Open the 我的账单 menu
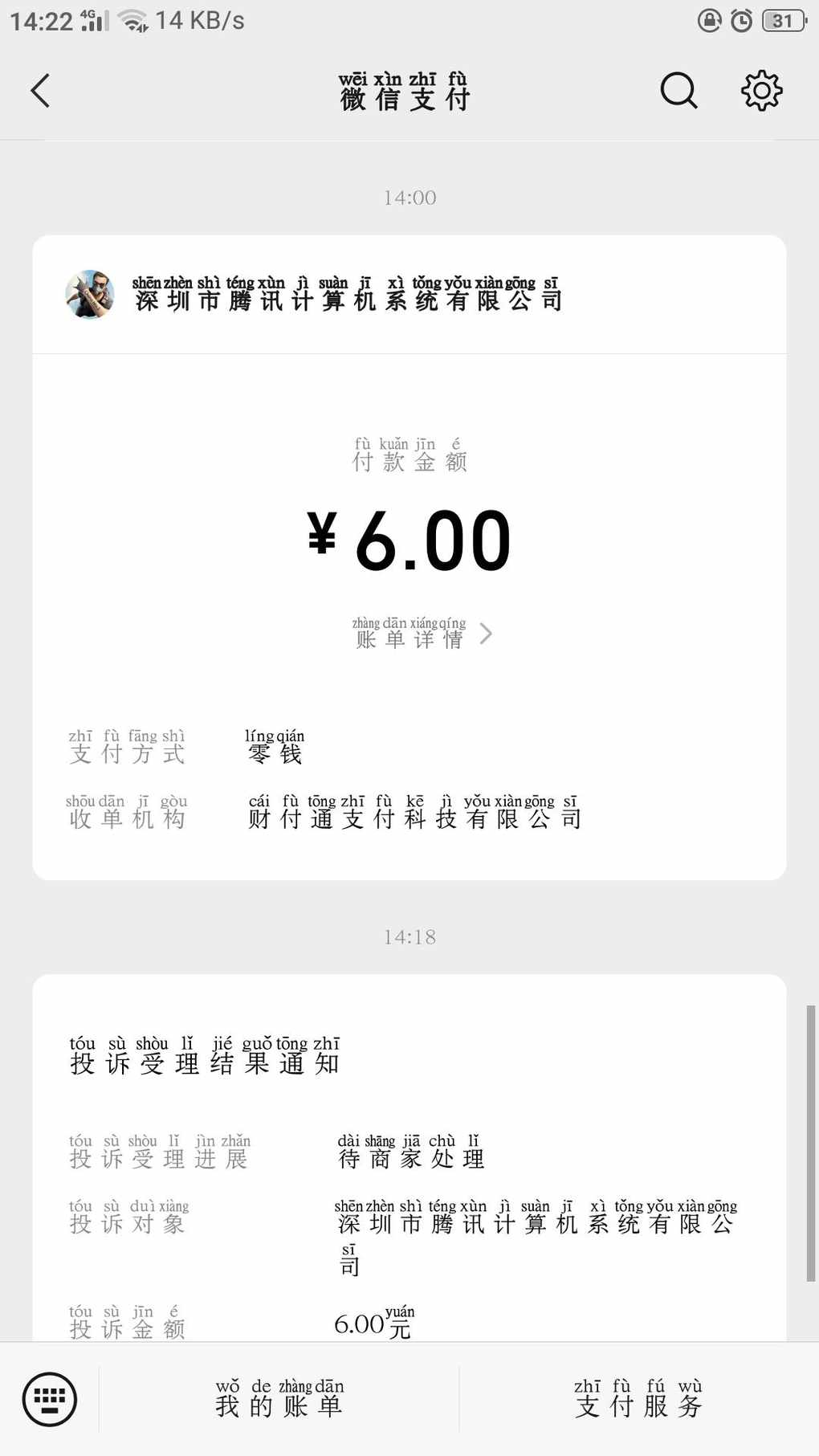Viewport: 819px width, 1456px height. pos(279,1399)
